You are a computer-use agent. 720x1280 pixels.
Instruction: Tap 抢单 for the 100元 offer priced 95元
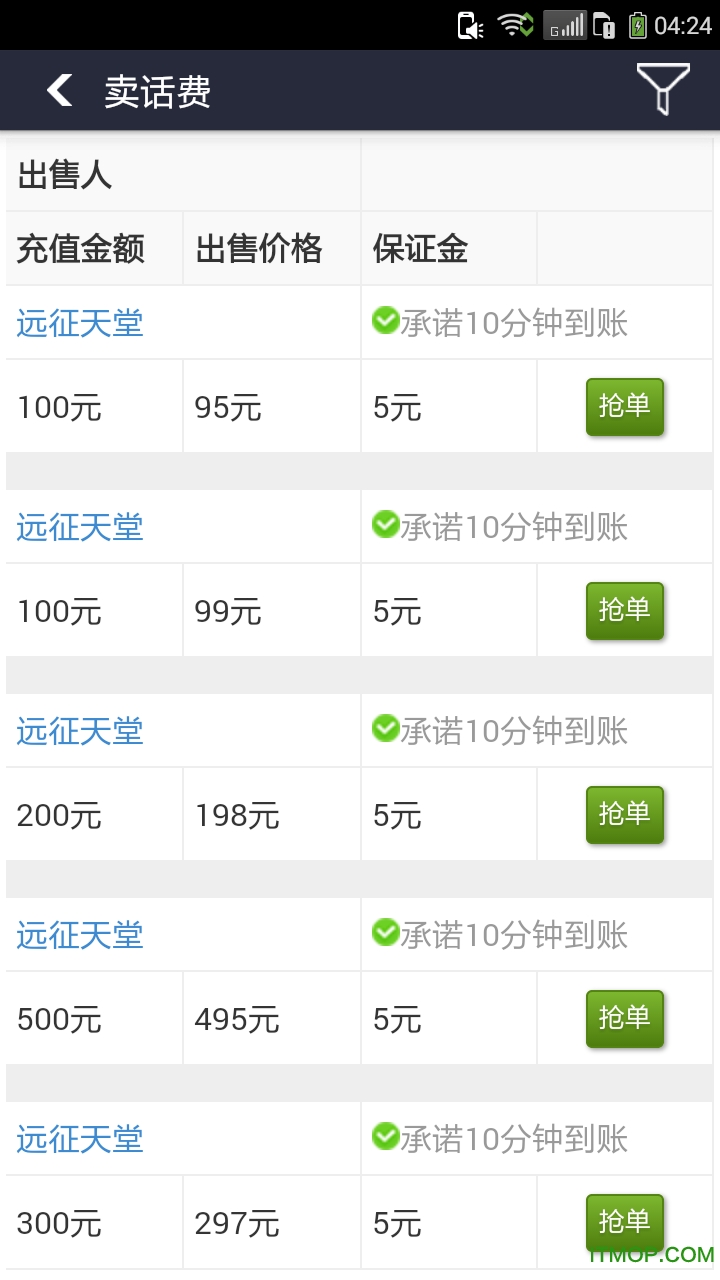click(625, 407)
